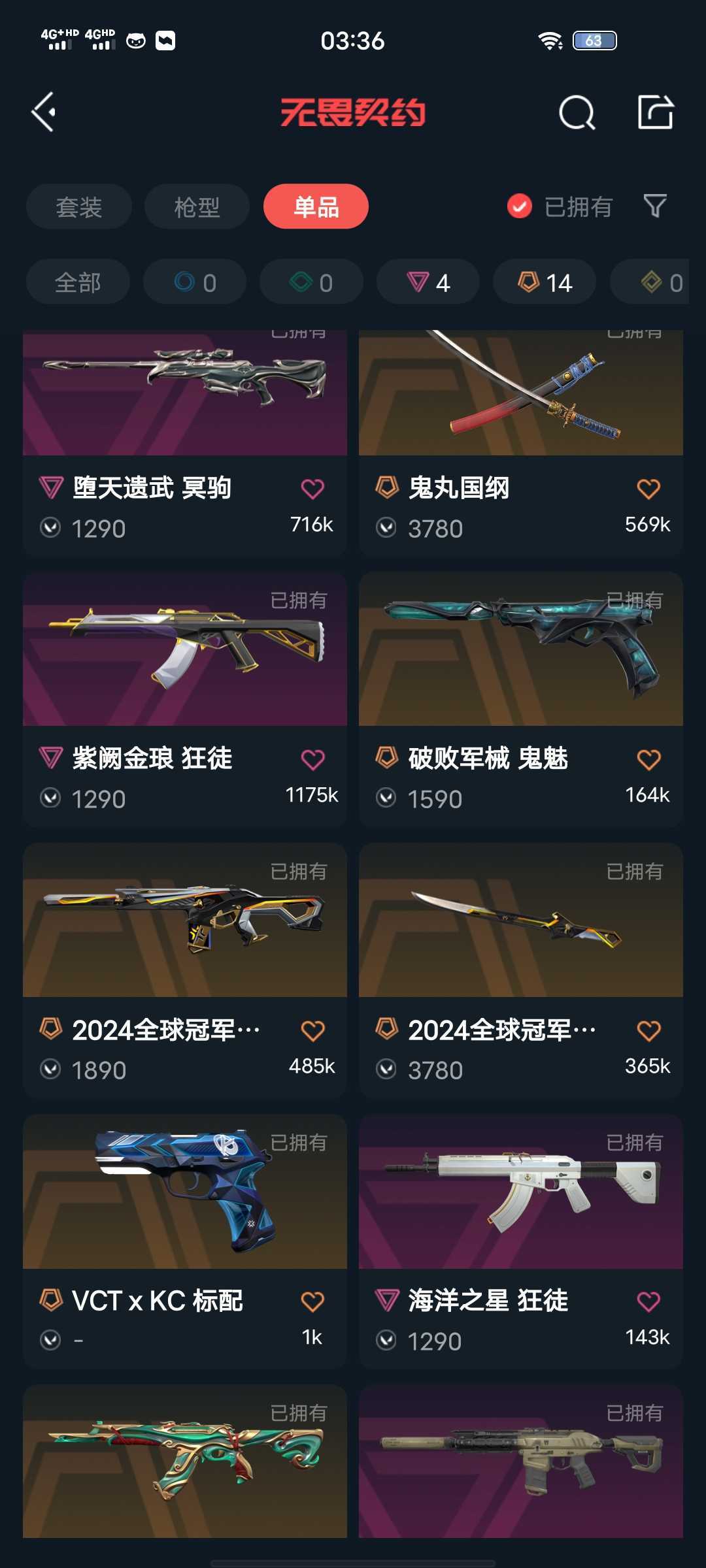The image size is (706, 1568).
Task: Like the 海洋之星 狂徒 skin
Action: coord(648,1301)
